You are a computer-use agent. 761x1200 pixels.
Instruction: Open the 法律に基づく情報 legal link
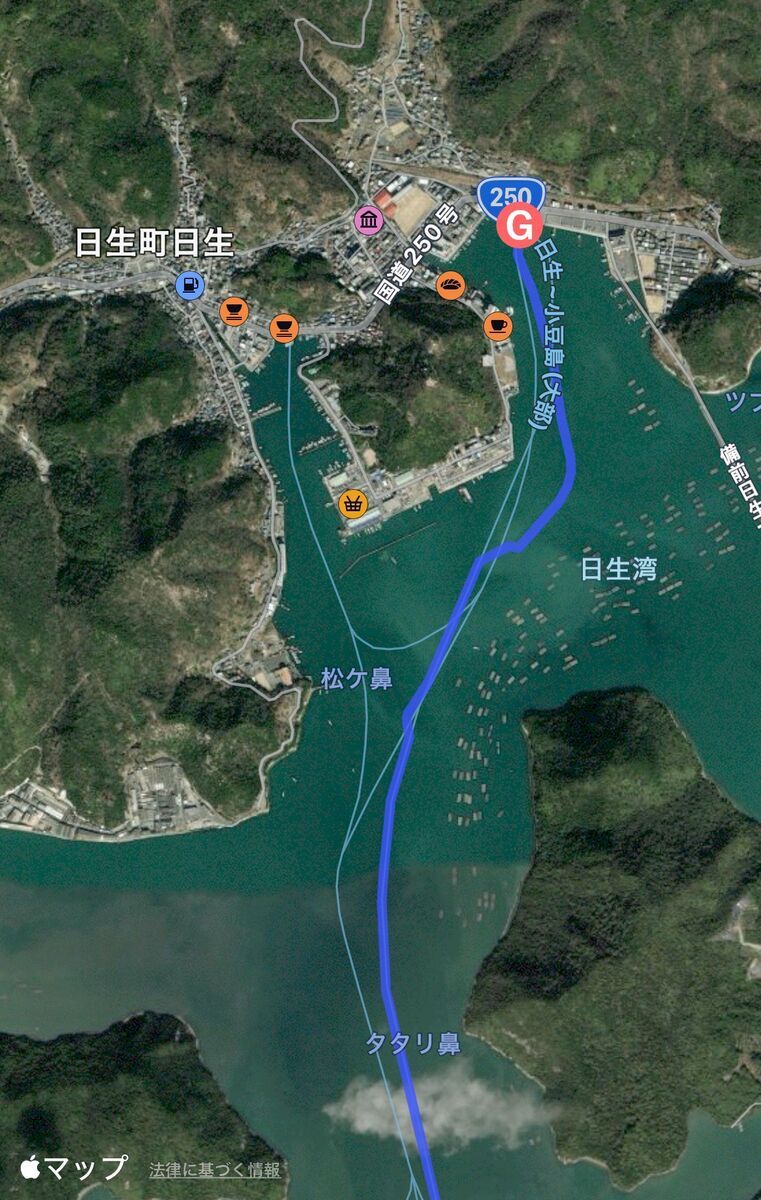(215, 1169)
